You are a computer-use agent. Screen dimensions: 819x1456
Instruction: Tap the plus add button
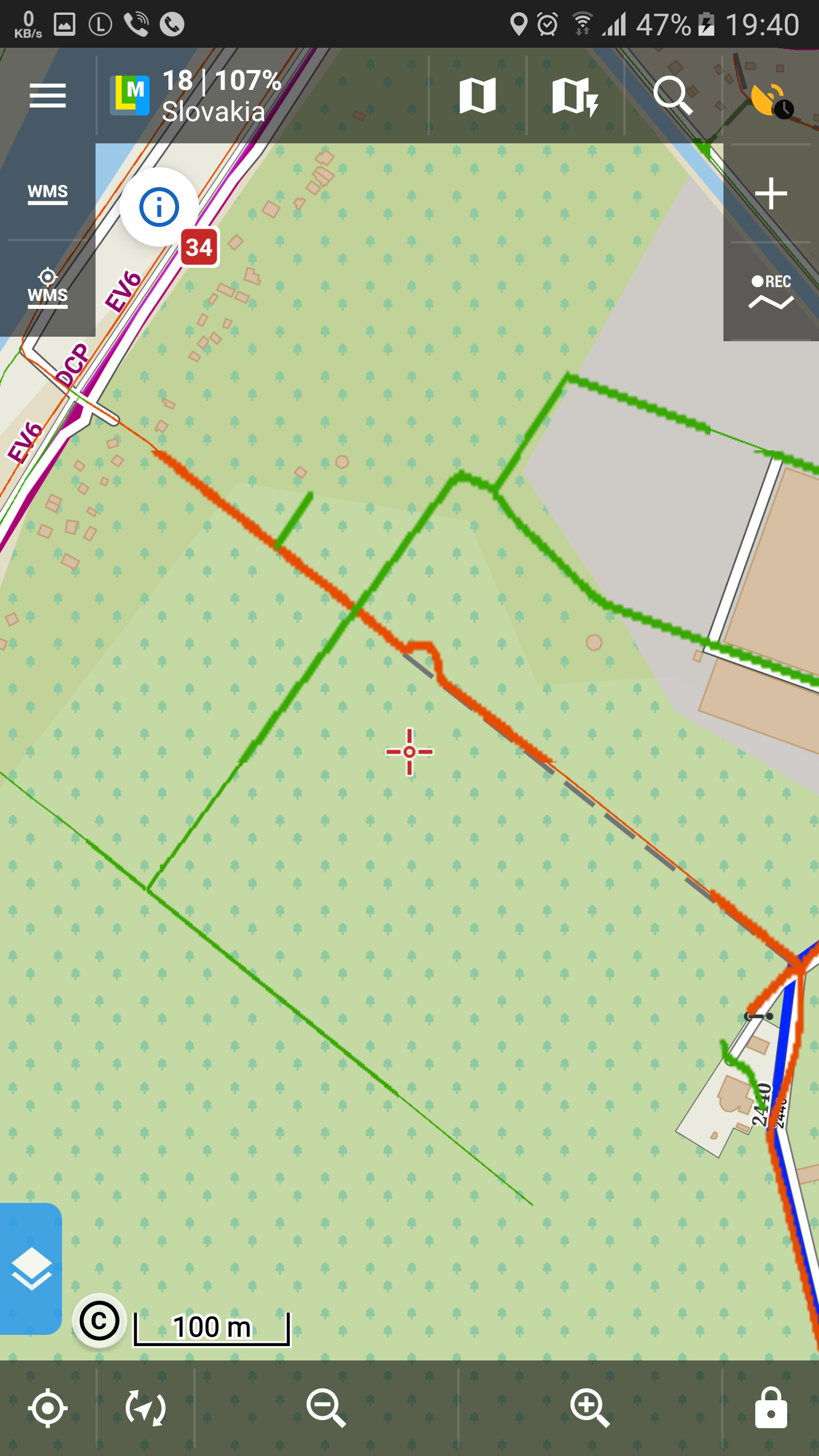771,193
